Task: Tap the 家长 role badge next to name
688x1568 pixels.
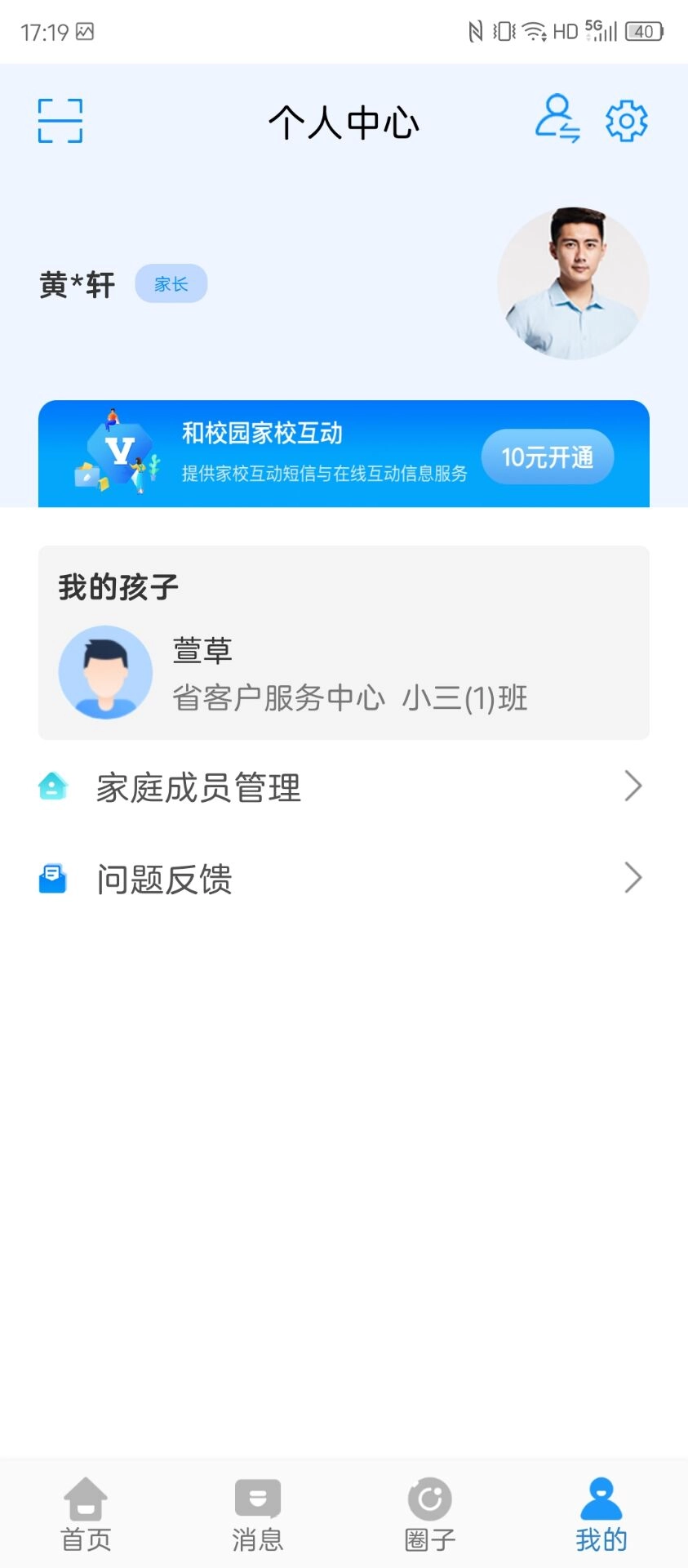Action: 171,283
